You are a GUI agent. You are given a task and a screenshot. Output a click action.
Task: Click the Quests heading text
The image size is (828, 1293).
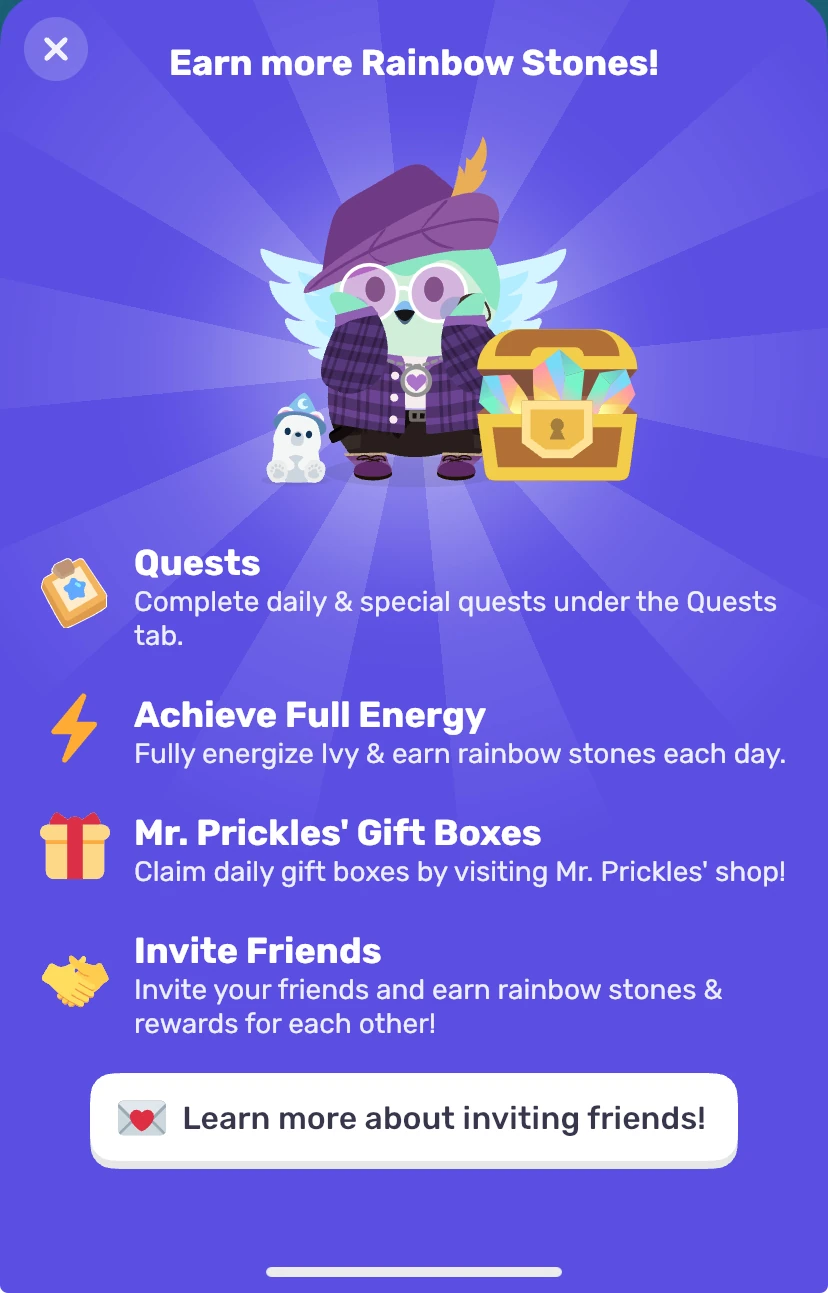(197, 563)
